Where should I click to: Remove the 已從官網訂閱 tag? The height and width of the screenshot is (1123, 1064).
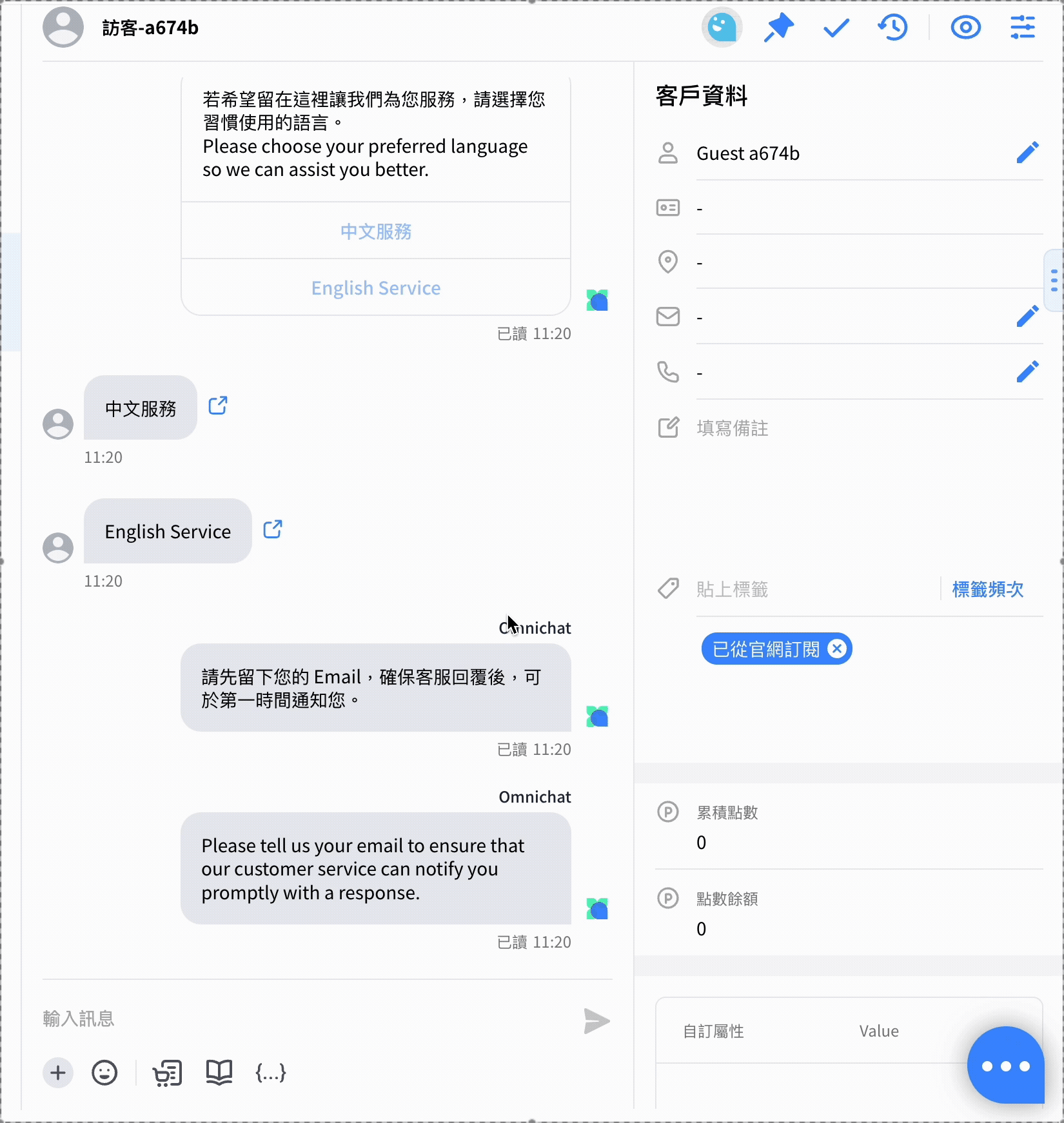point(837,649)
